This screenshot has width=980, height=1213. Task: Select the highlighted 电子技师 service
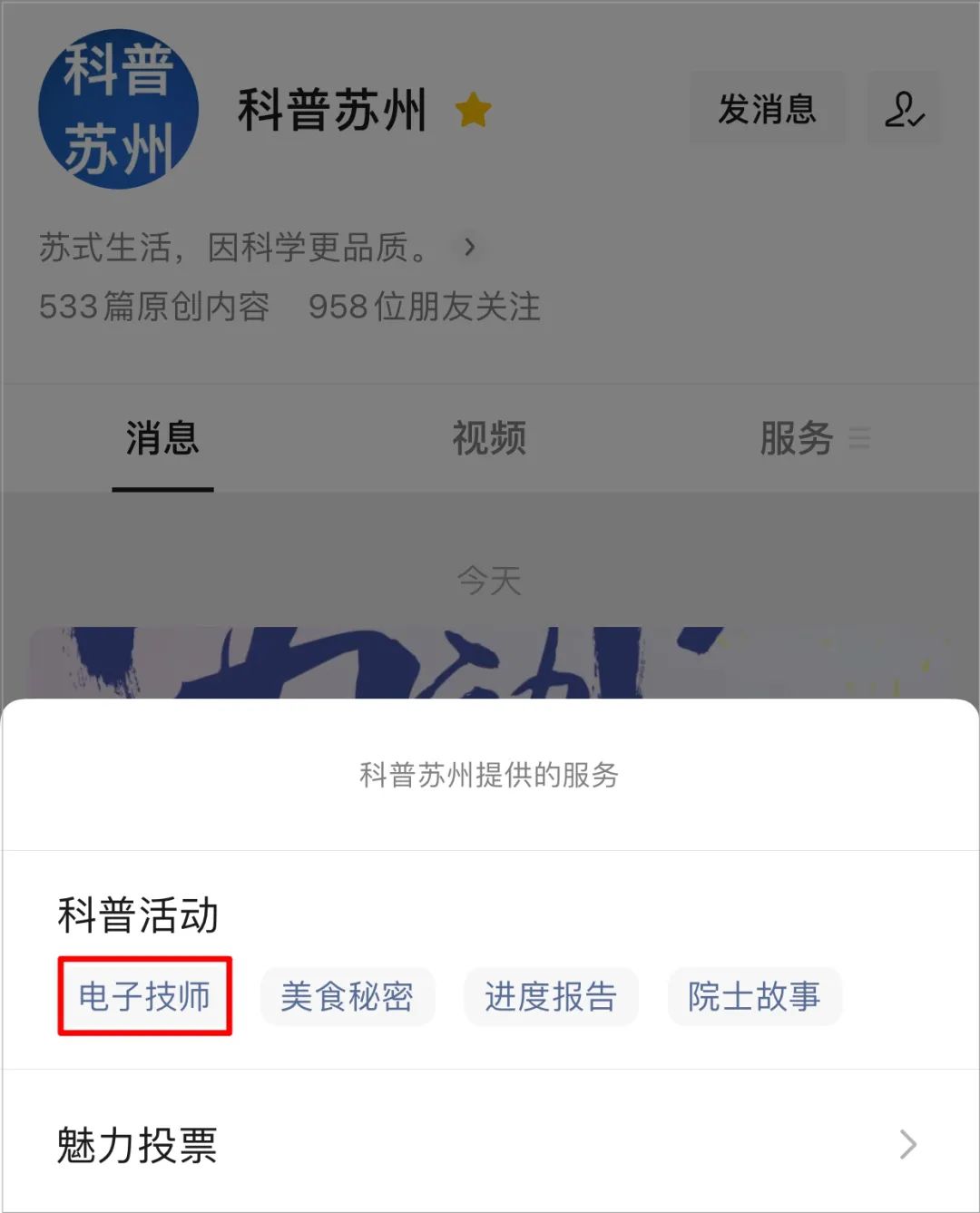tap(144, 996)
